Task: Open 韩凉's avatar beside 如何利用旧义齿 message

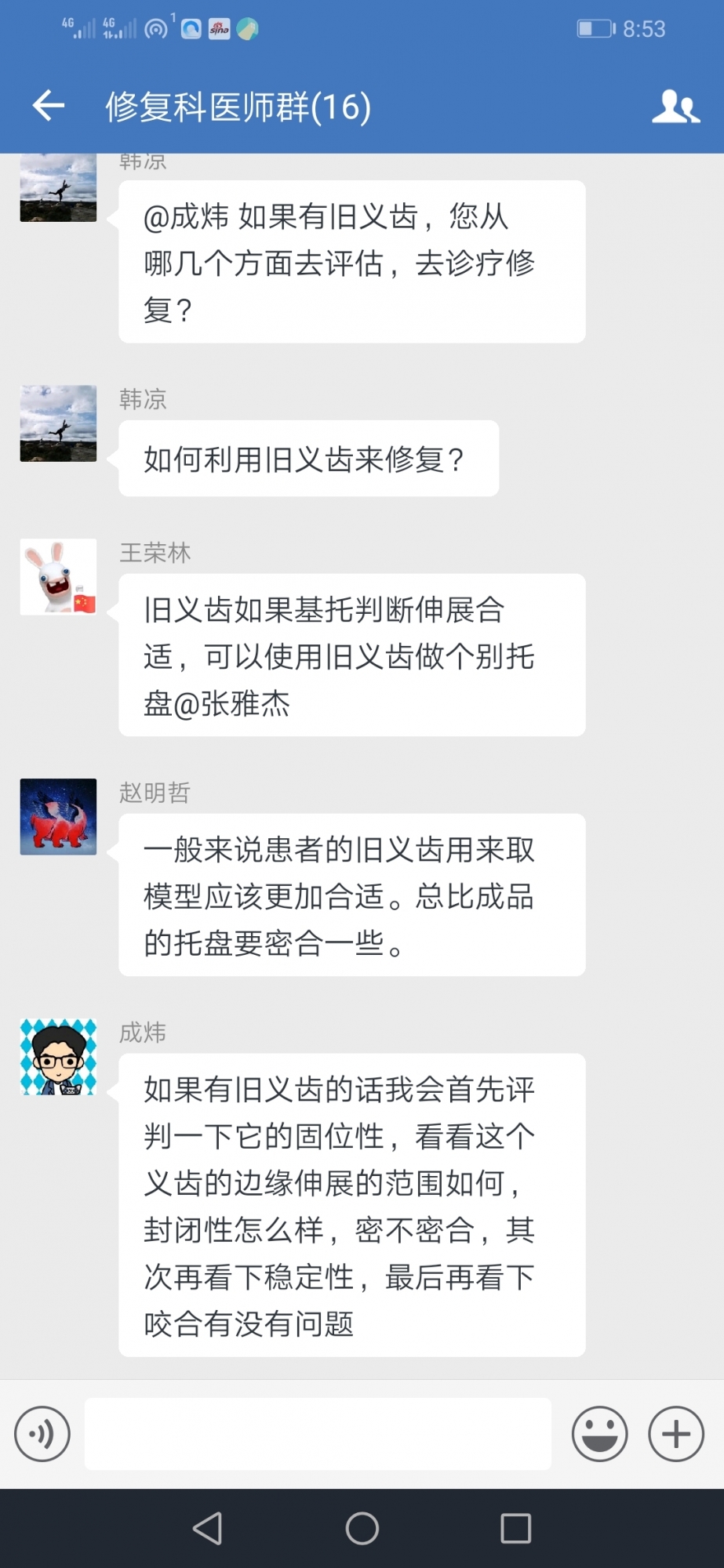Action: [58, 423]
